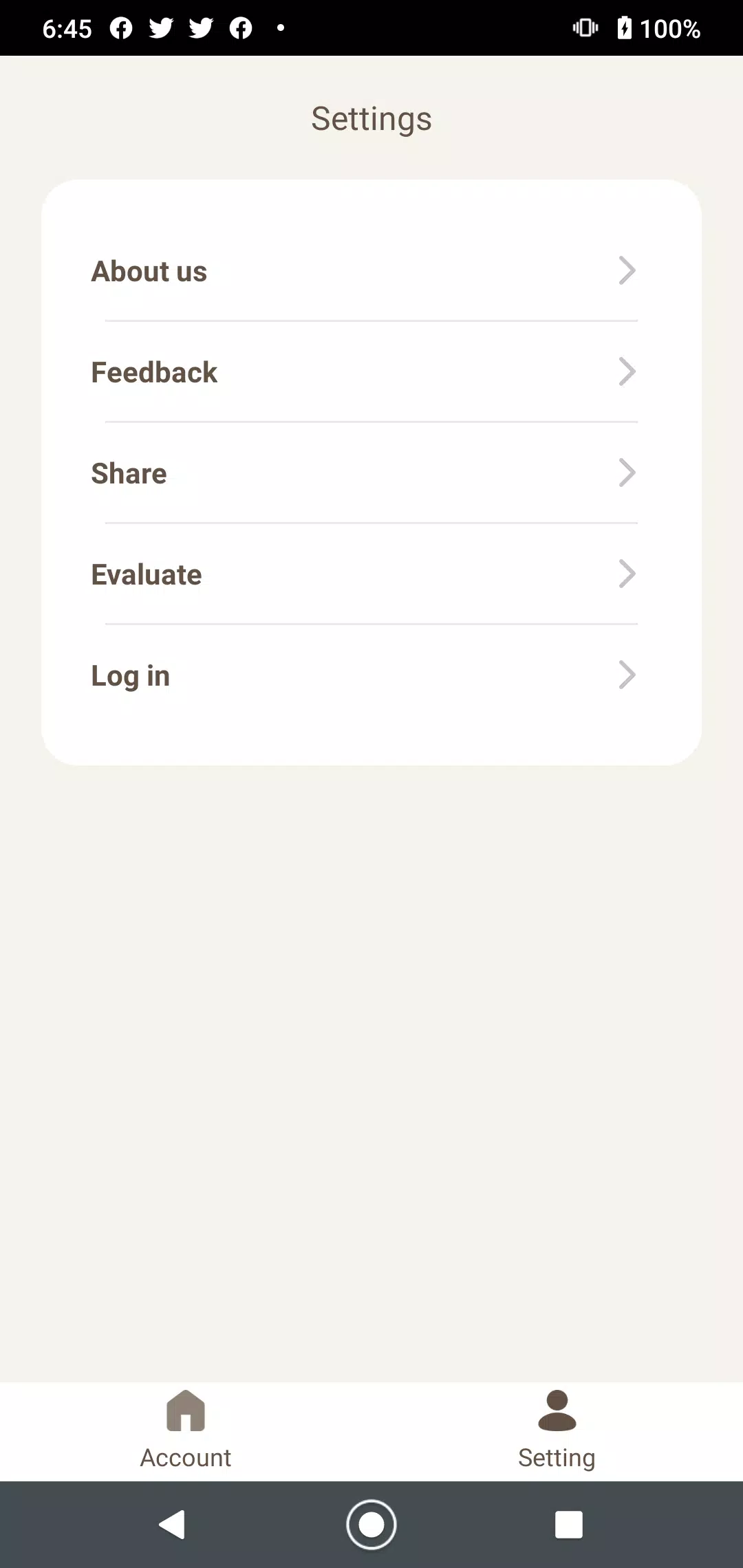743x1568 pixels.
Task: Tap the battery icon in status bar
Action: pos(623,28)
